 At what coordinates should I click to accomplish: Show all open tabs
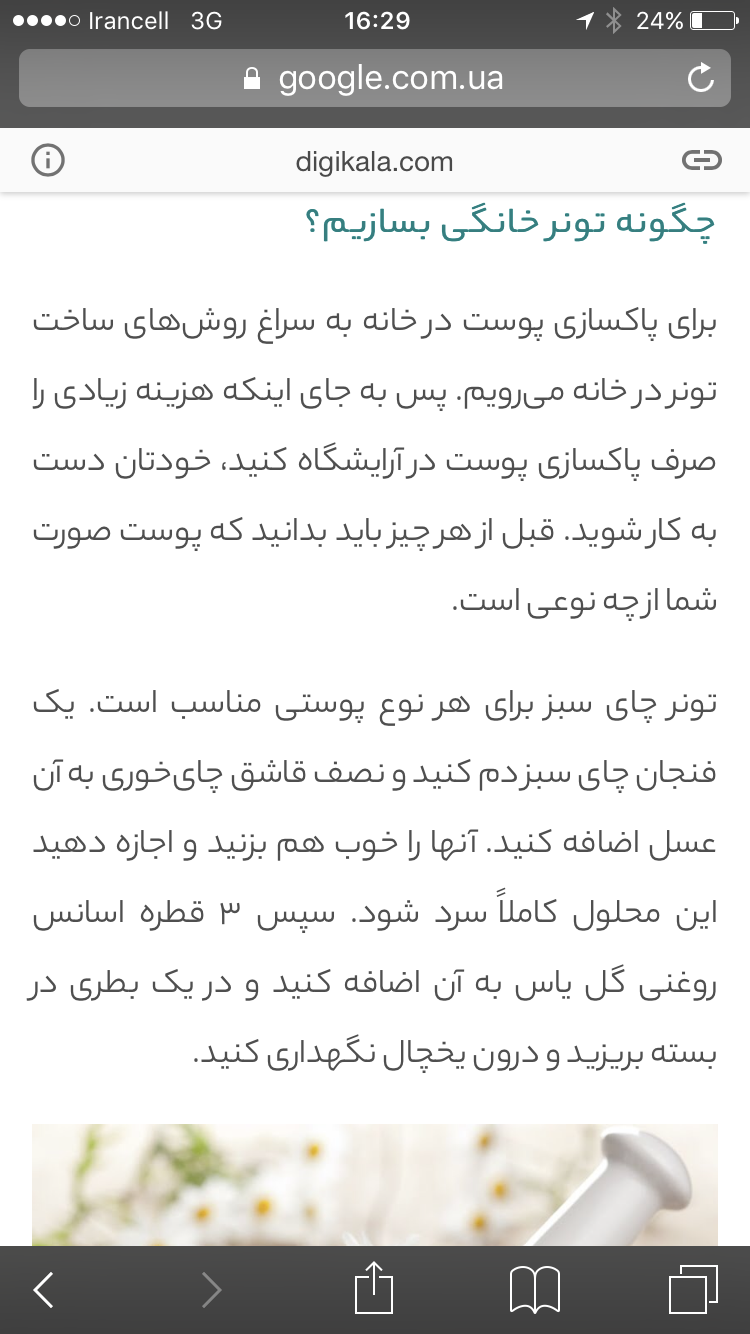[693, 1290]
